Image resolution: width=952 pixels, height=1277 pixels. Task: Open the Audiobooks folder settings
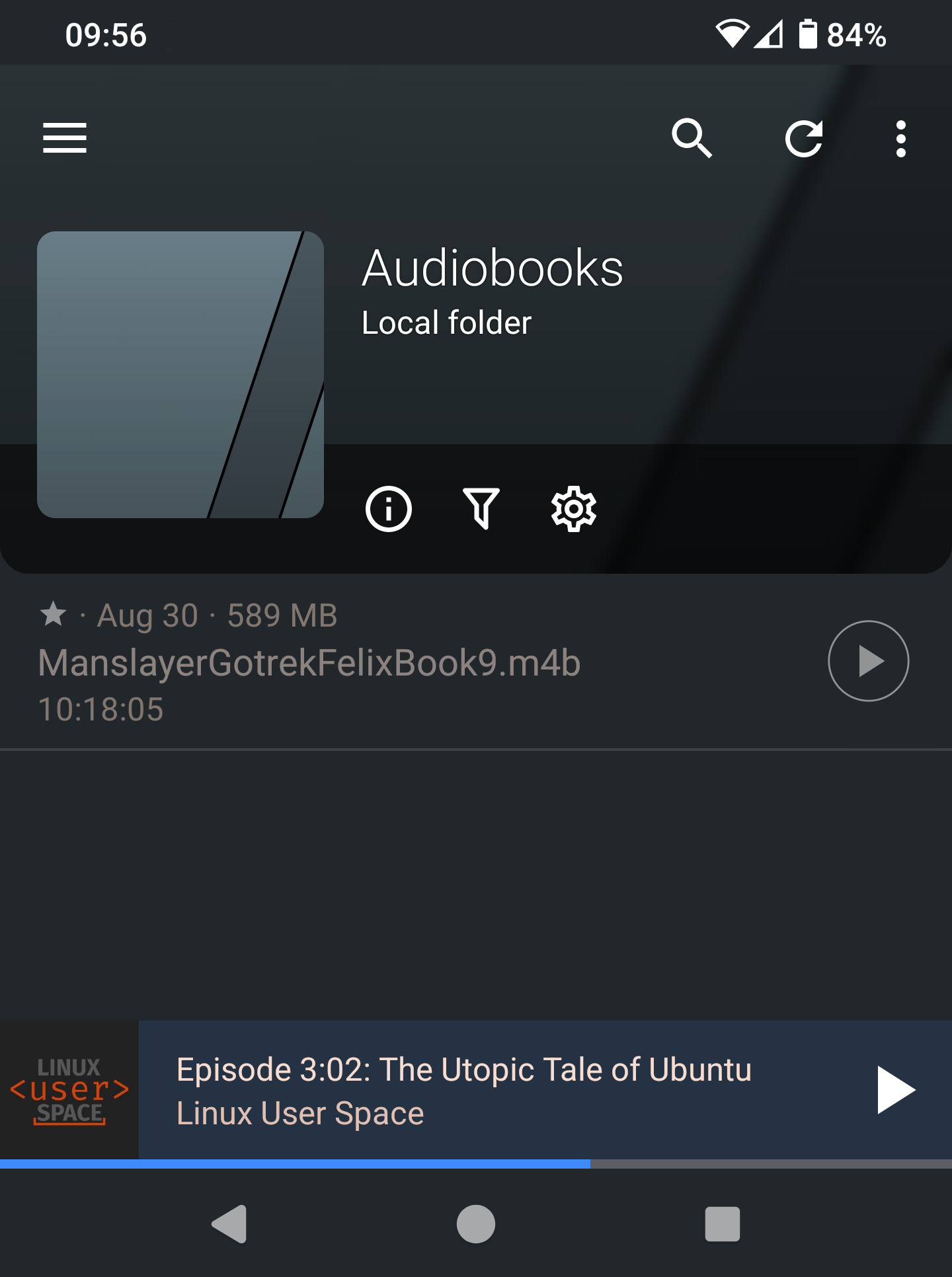click(574, 509)
